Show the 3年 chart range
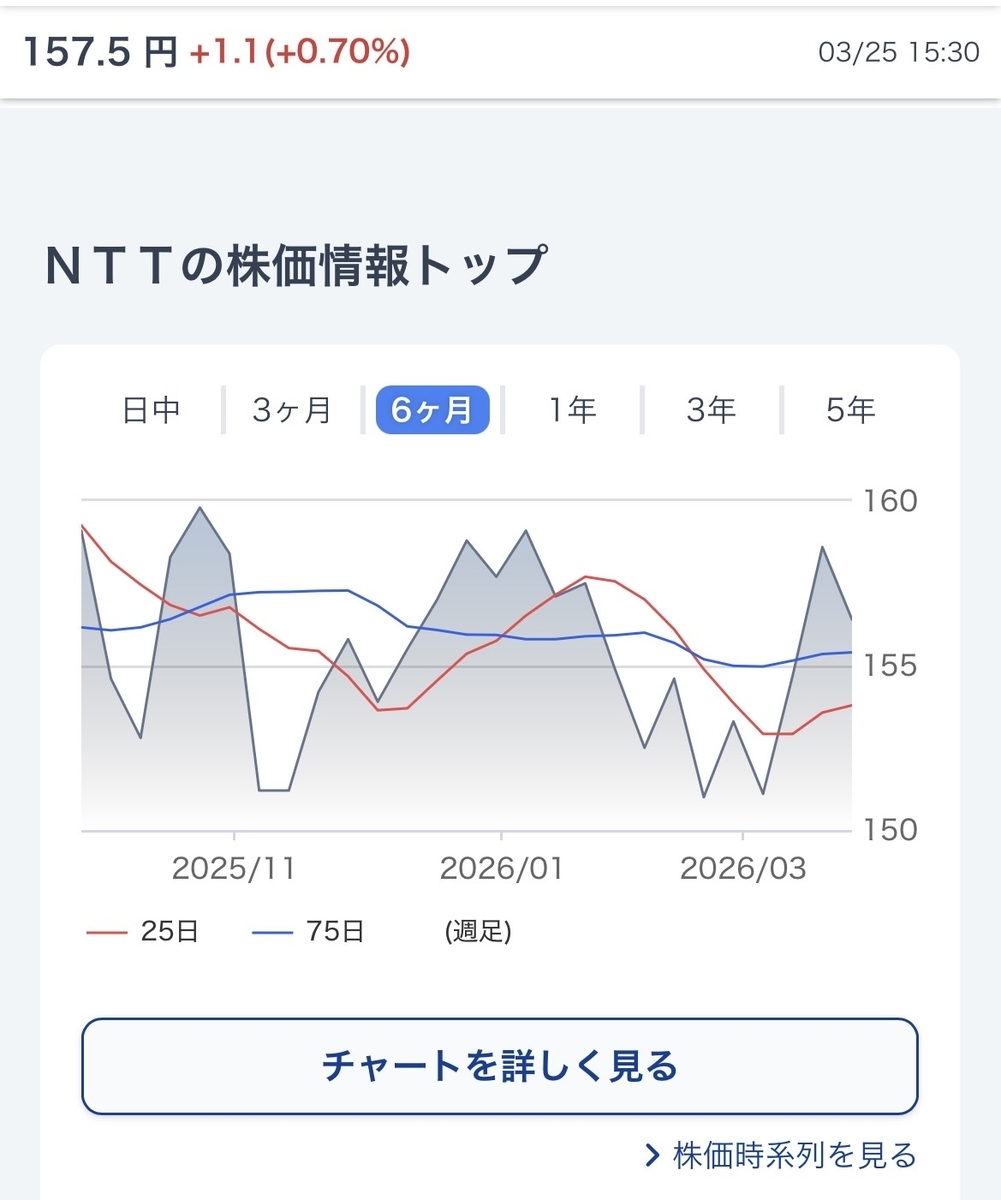 pyautogui.click(x=711, y=410)
